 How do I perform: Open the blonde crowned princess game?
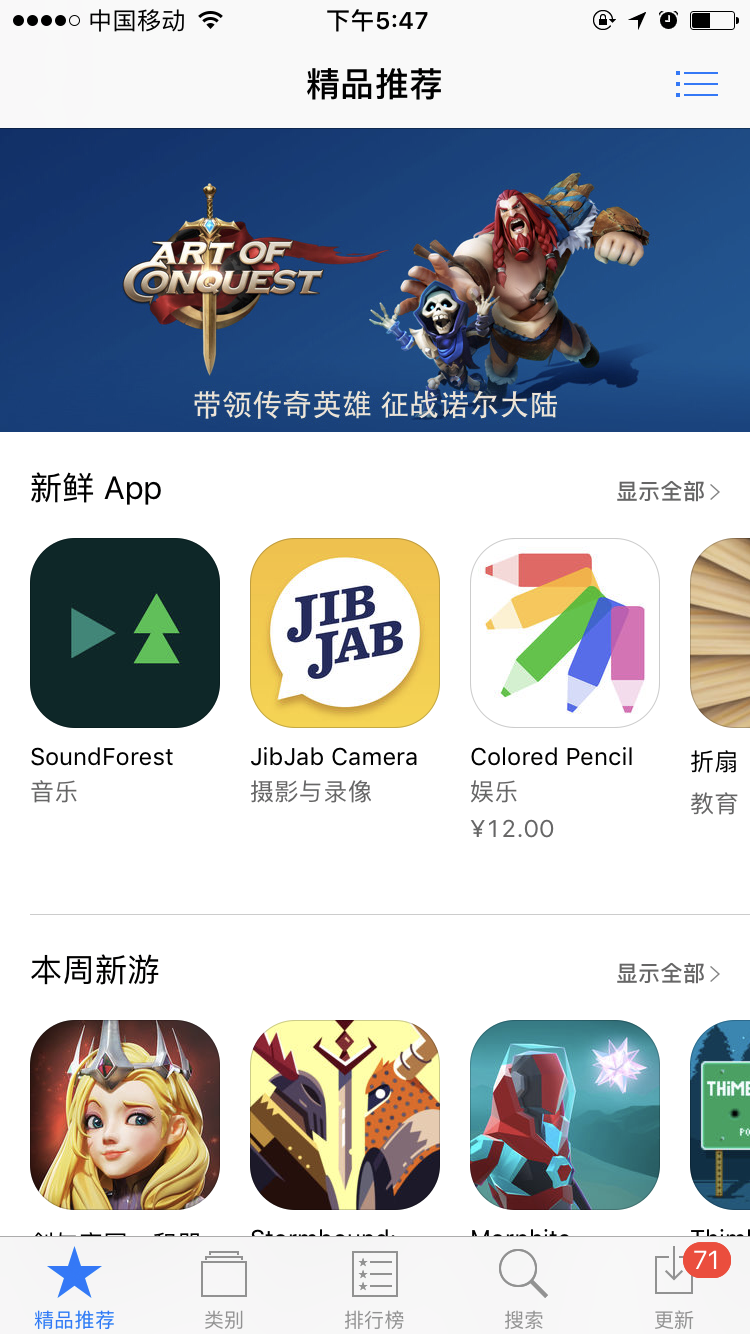[x=125, y=1115]
